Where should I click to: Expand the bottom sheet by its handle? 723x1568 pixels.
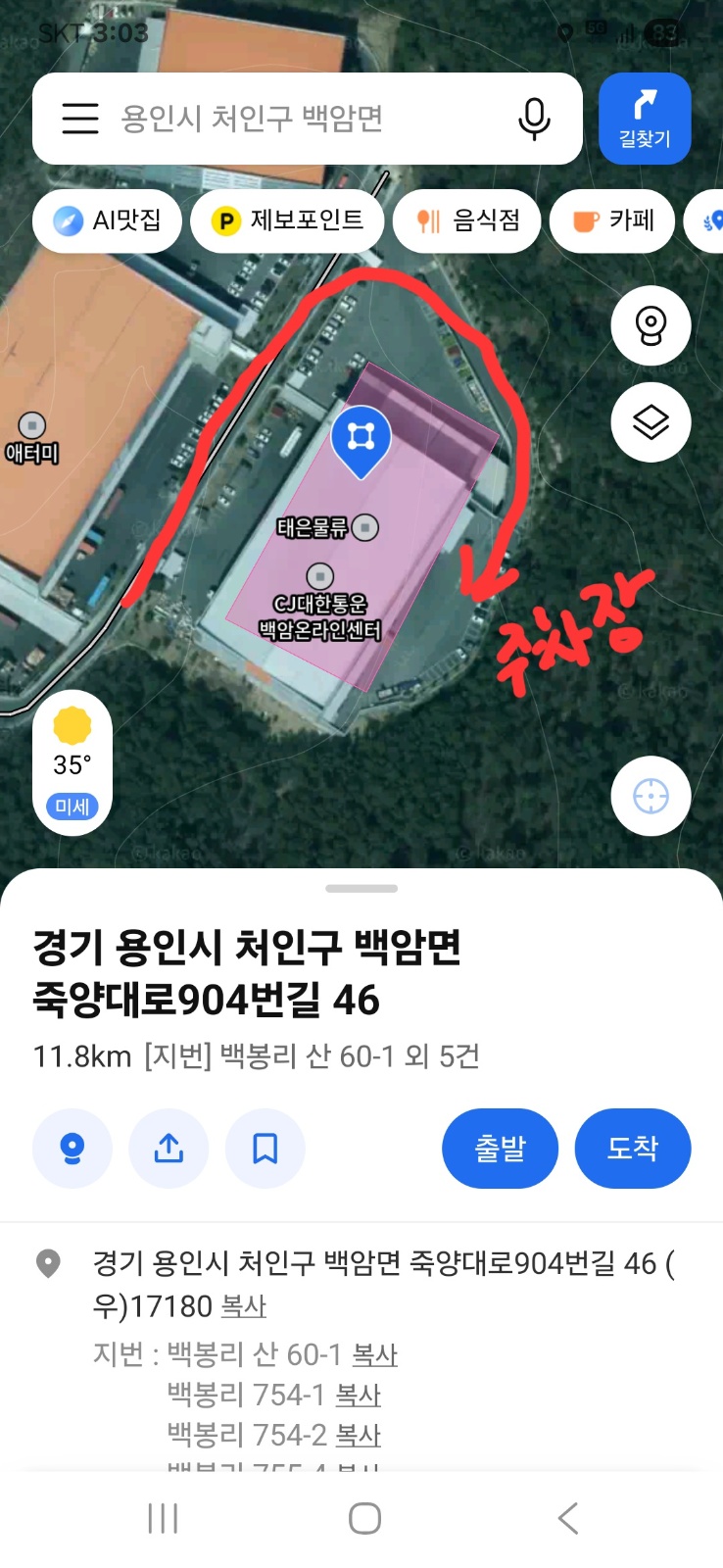[x=361, y=888]
